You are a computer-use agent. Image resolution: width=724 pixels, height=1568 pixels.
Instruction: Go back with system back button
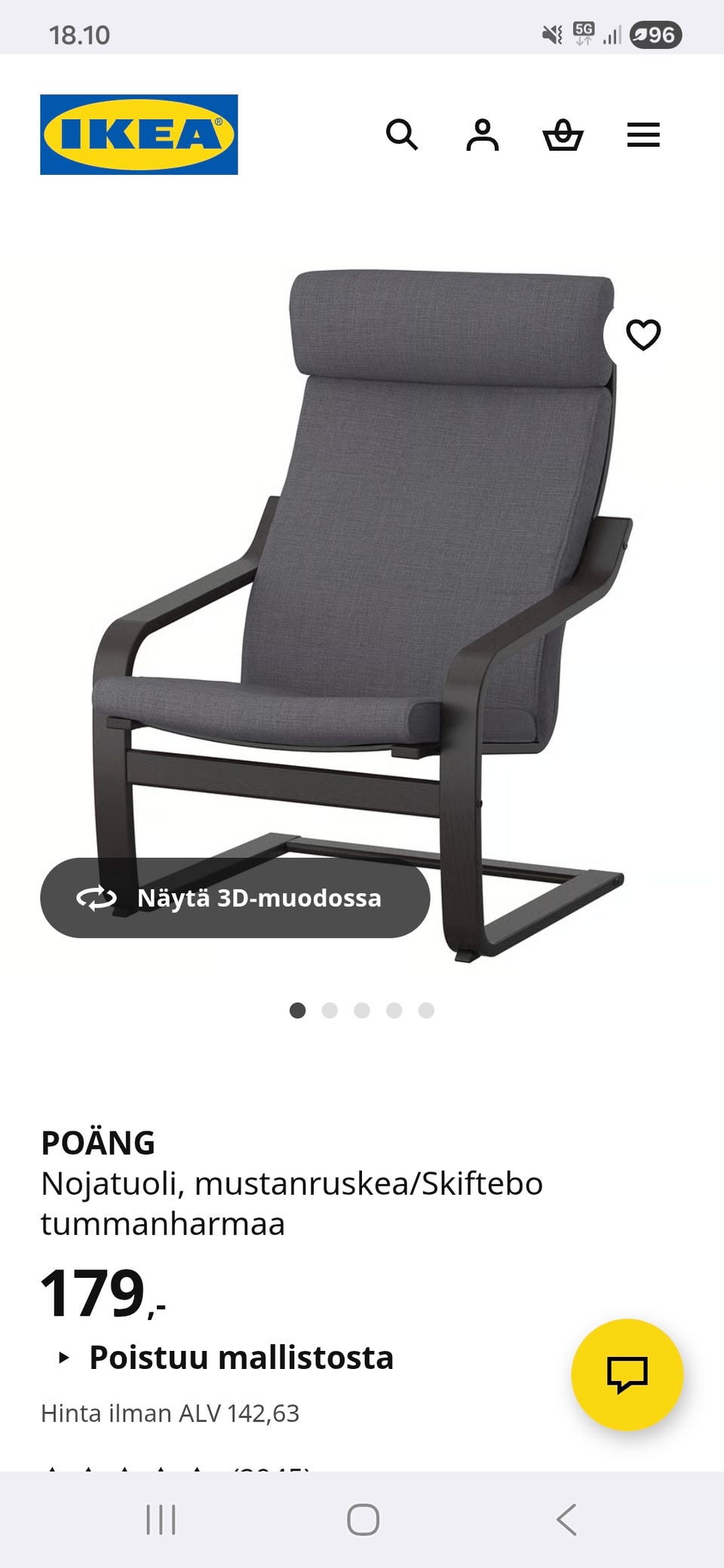[x=566, y=1520]
